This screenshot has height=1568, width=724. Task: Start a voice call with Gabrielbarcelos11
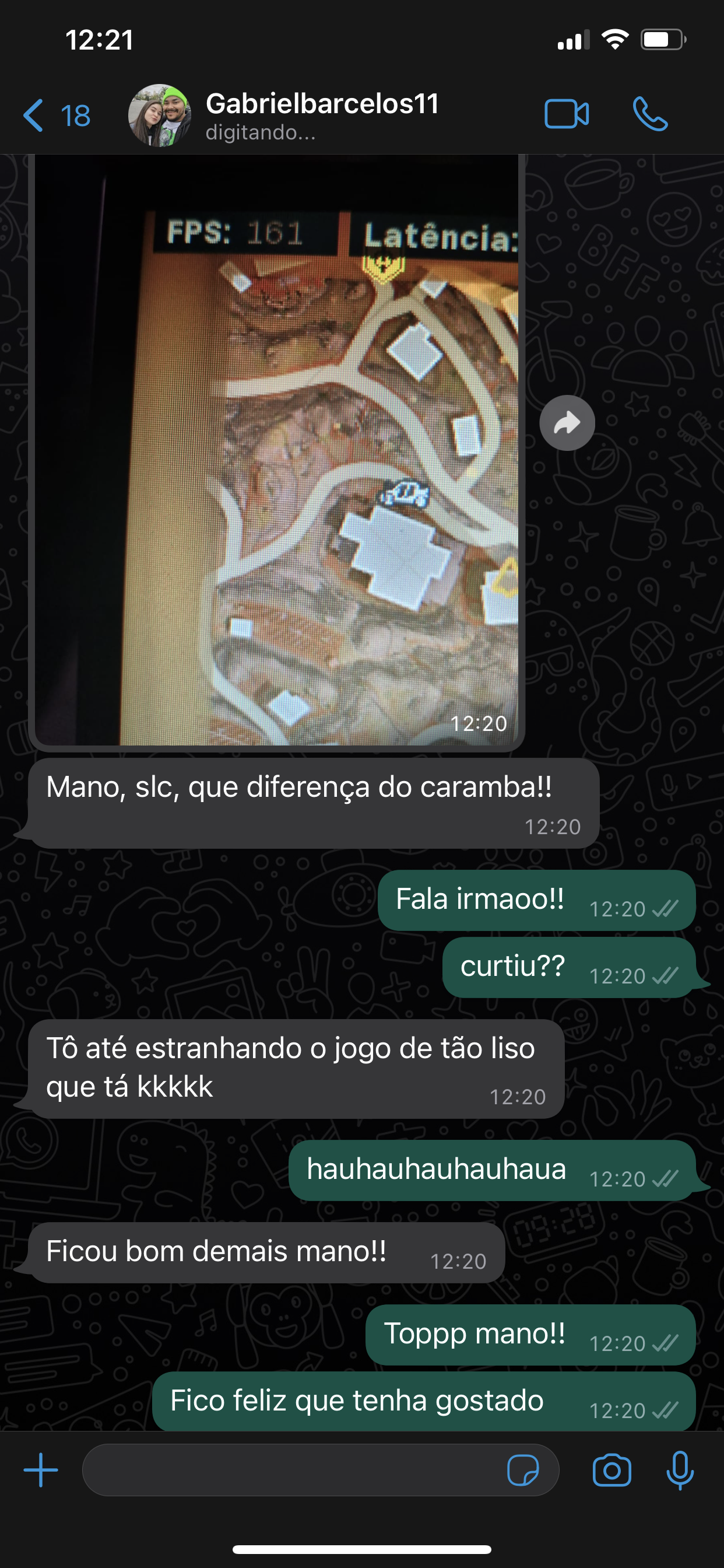(650, 114)
